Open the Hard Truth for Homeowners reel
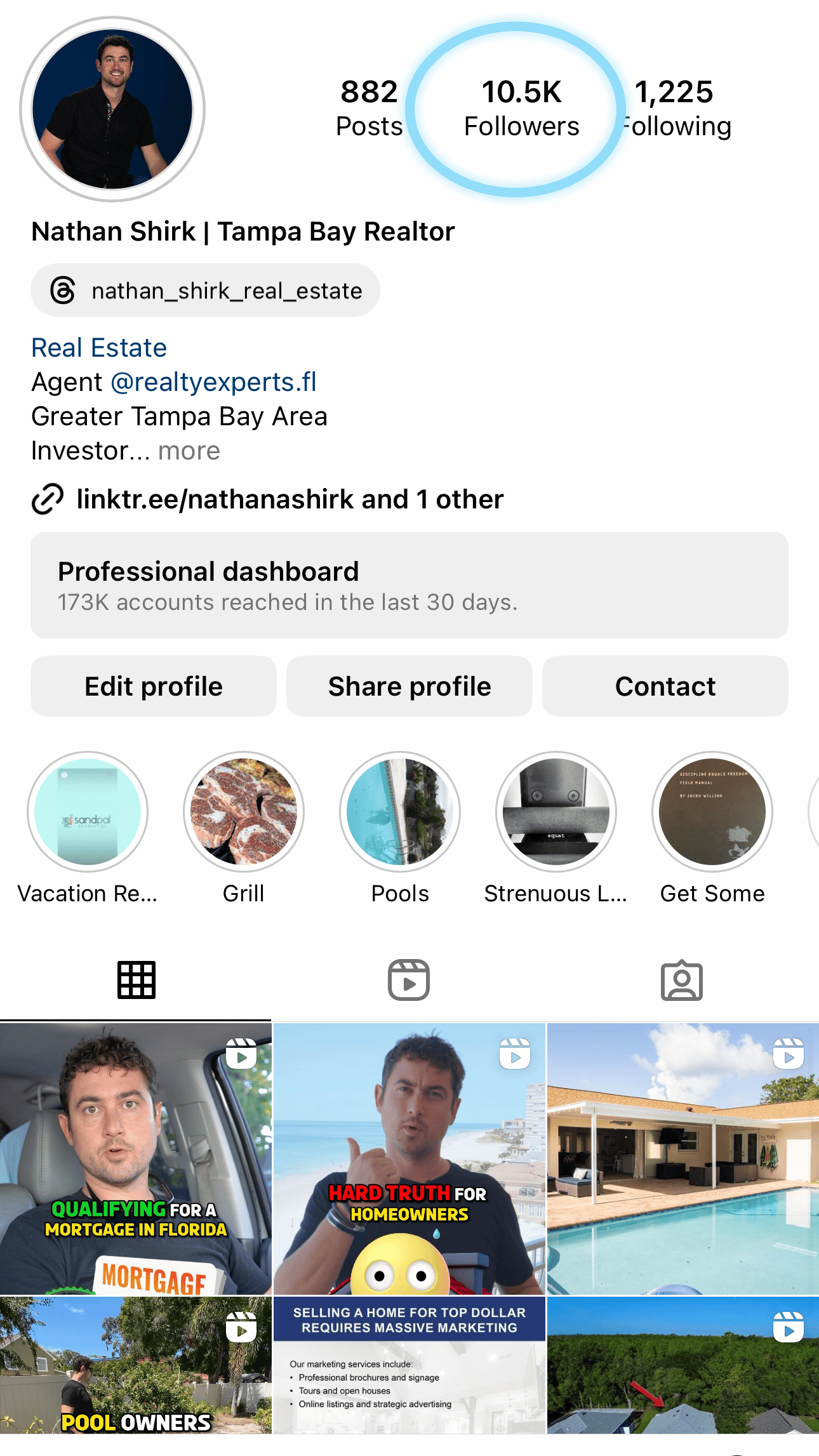Screen dimensions: 819x1456 [409, 1158]
